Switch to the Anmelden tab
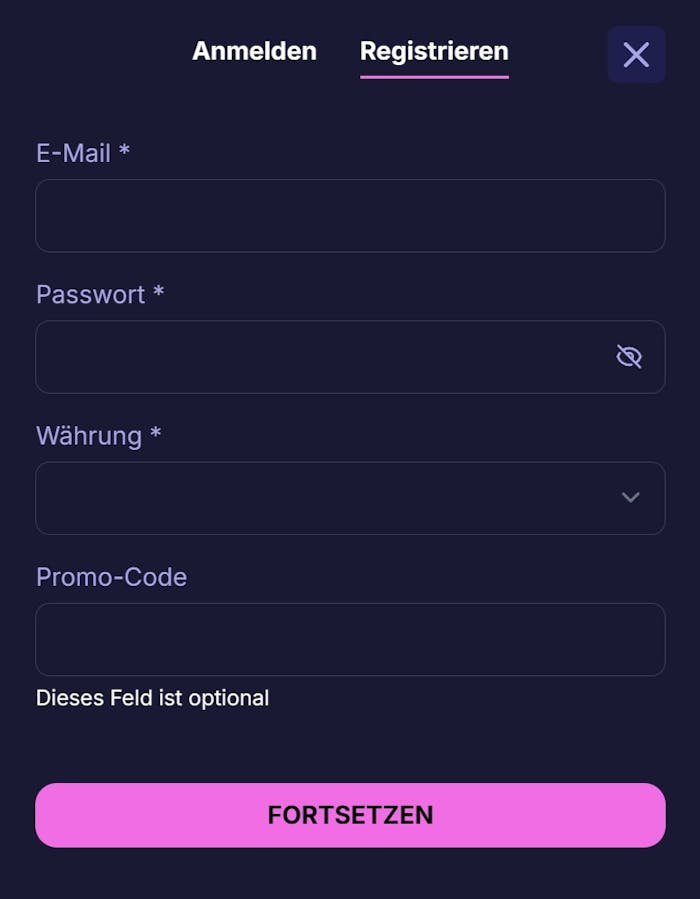Screen dimensions: 700x899 (254, 51)
